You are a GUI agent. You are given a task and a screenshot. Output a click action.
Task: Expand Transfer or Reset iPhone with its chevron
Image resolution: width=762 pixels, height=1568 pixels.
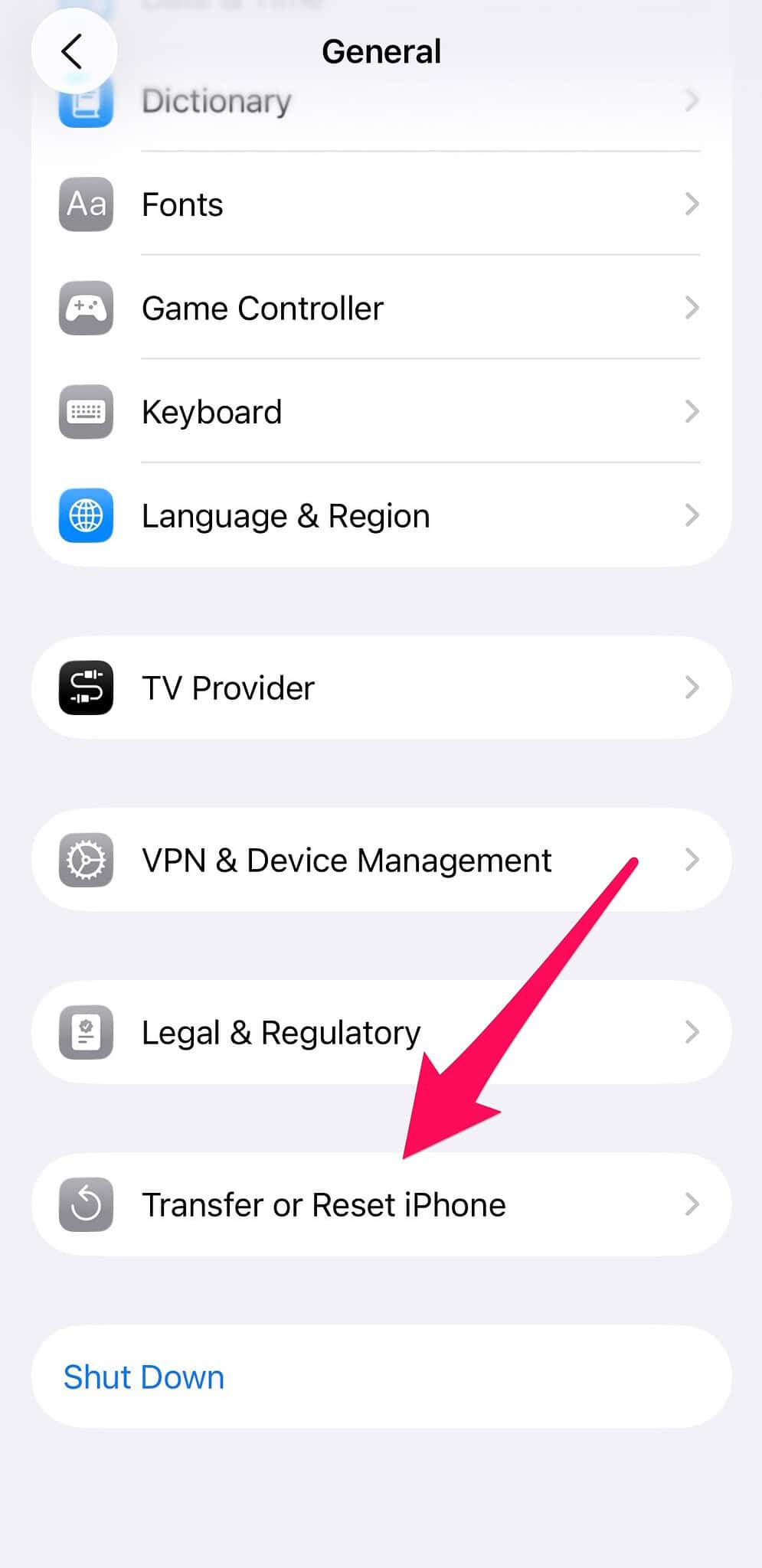pyautogui.click(x=692, y=1204)
